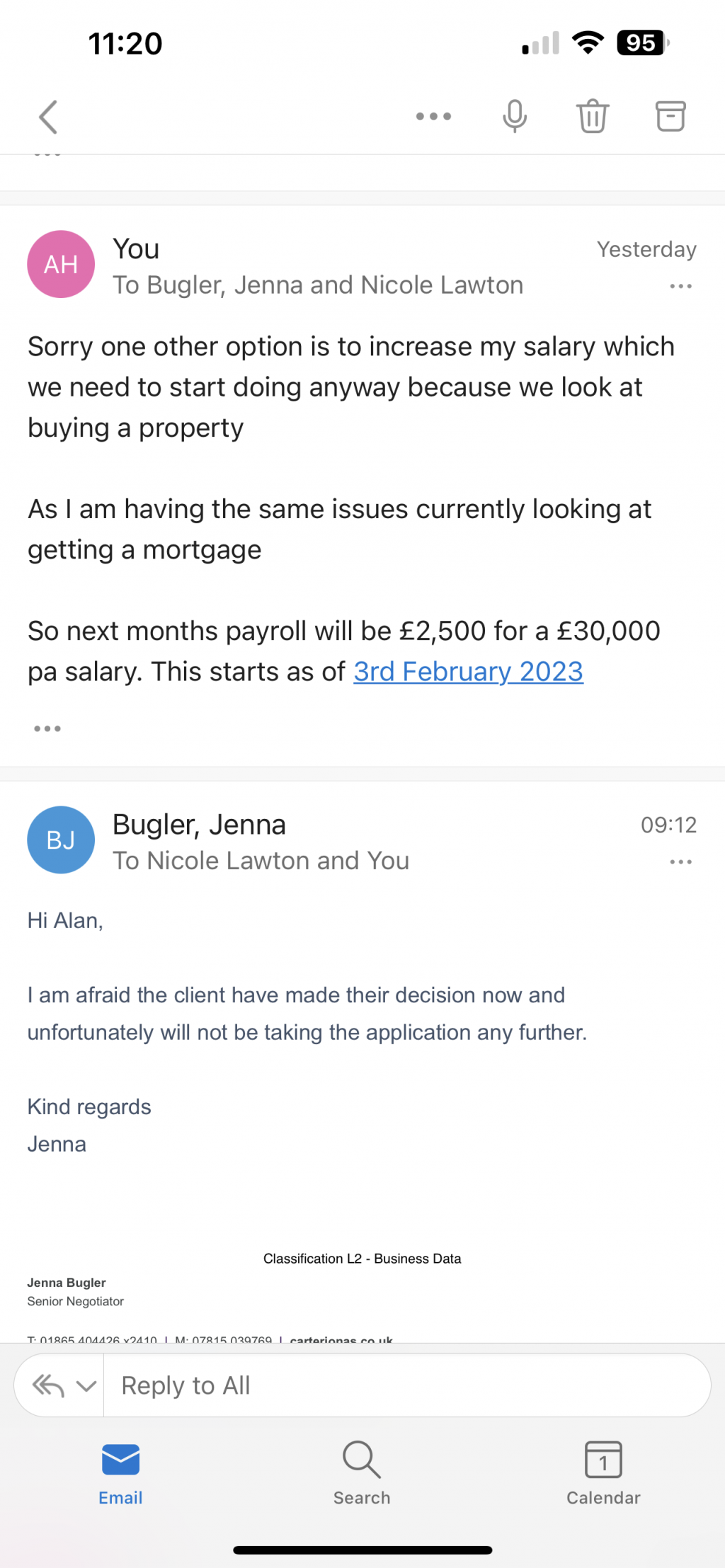Delete this email conversation

pyautogui.click(x=593, y=116)
